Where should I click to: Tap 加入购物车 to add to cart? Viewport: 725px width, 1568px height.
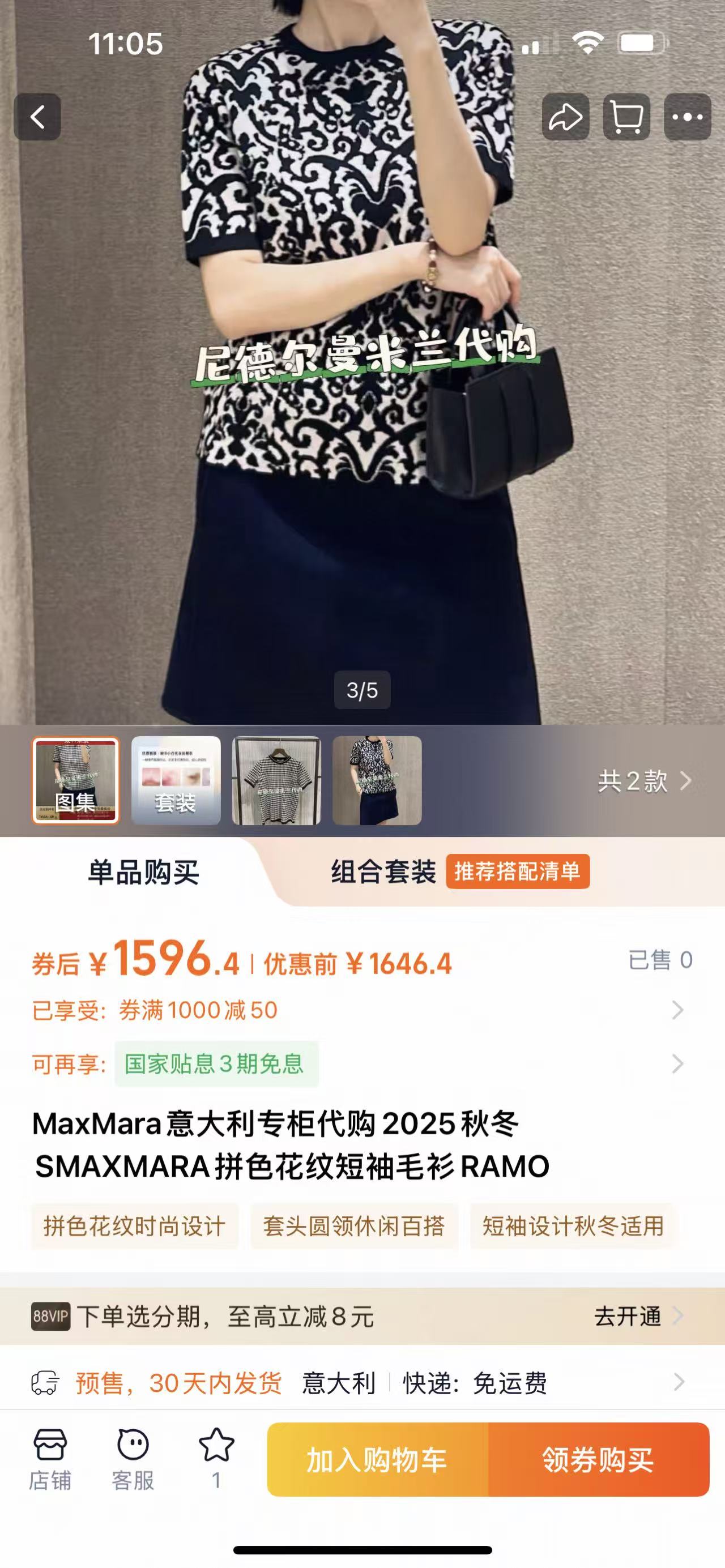[377, 1460]
